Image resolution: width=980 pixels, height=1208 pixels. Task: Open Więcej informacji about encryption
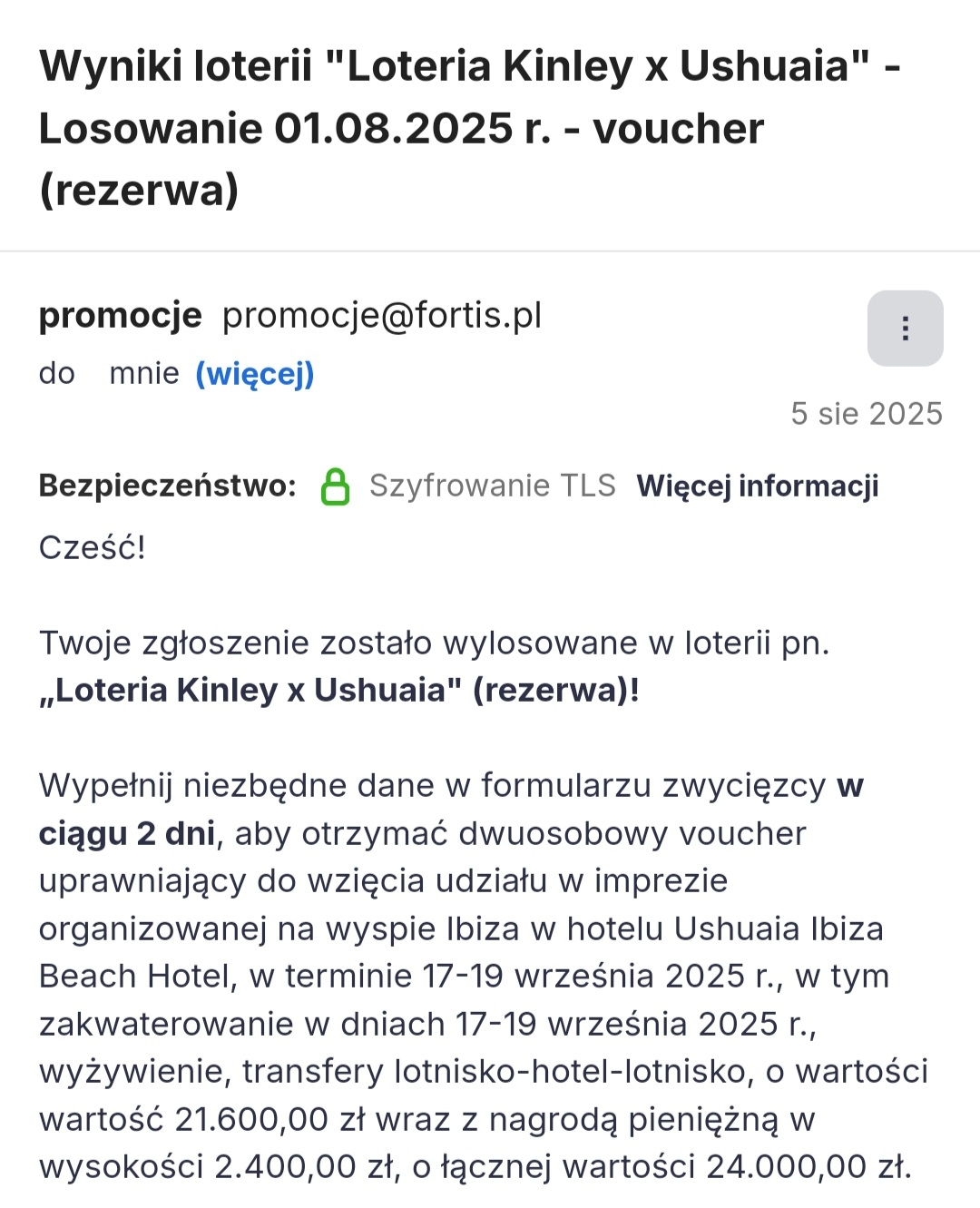(757, 486)
